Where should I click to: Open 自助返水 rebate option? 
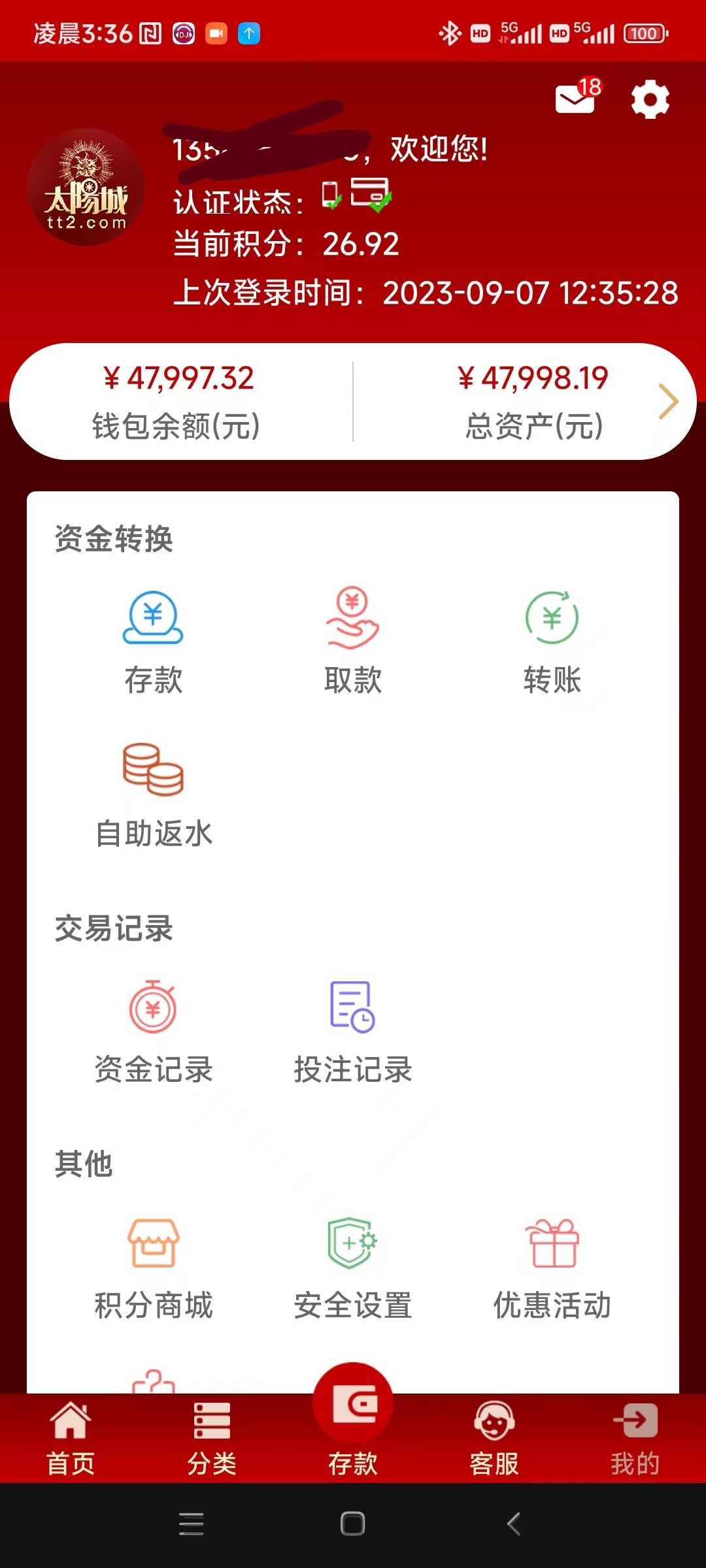click(154, 795)
